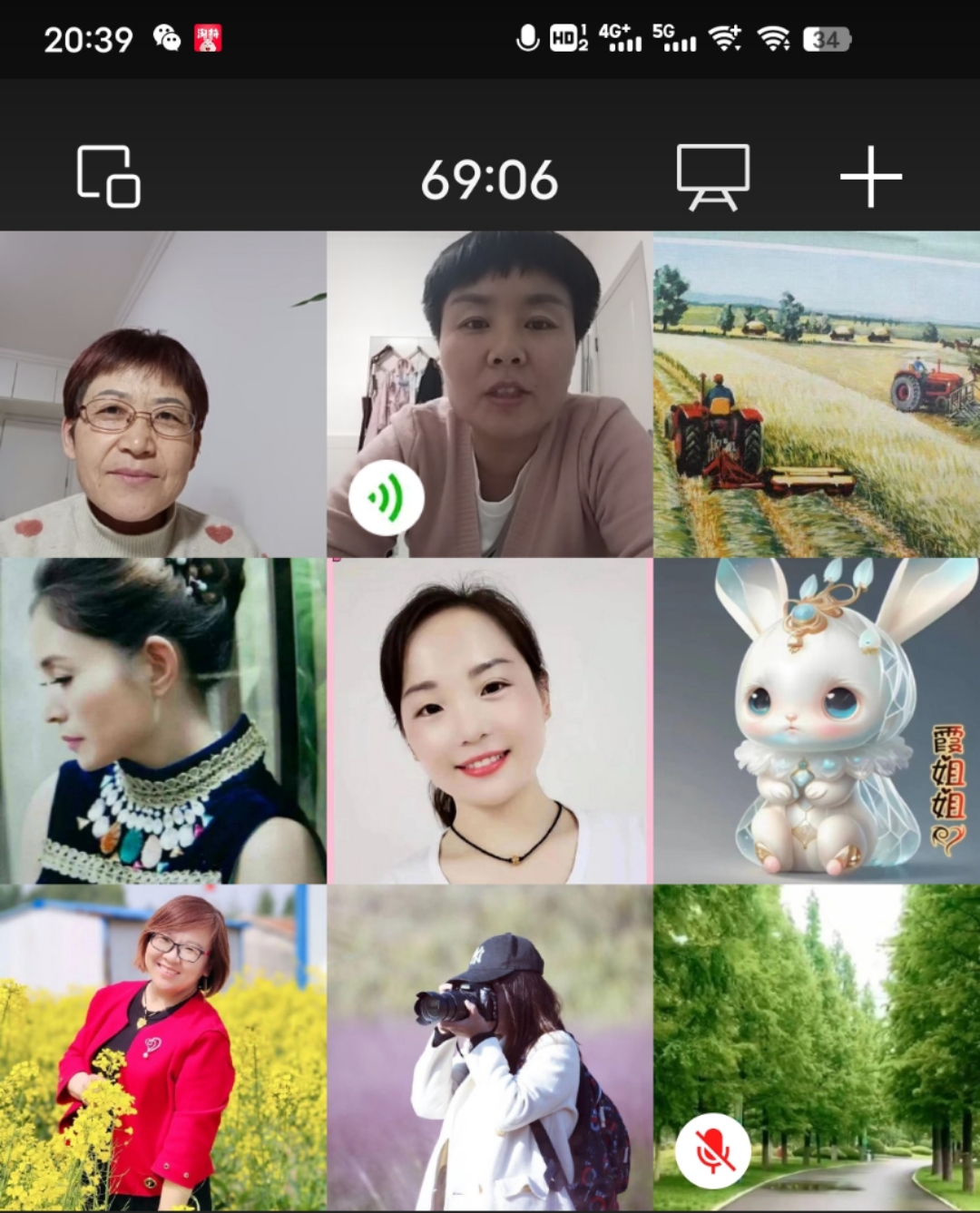Open the muted participant with the tree-lined road

[x=816, y=1048]
